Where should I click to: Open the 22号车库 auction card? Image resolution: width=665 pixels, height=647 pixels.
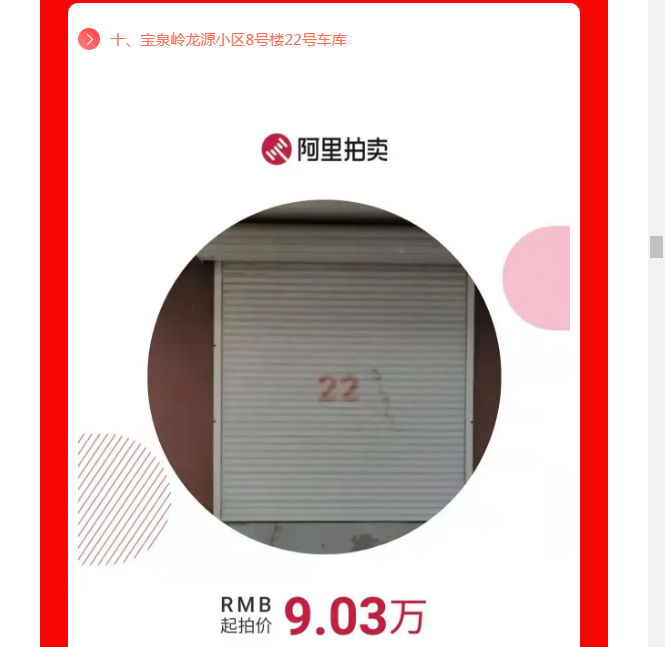click(x=324, y=377)
